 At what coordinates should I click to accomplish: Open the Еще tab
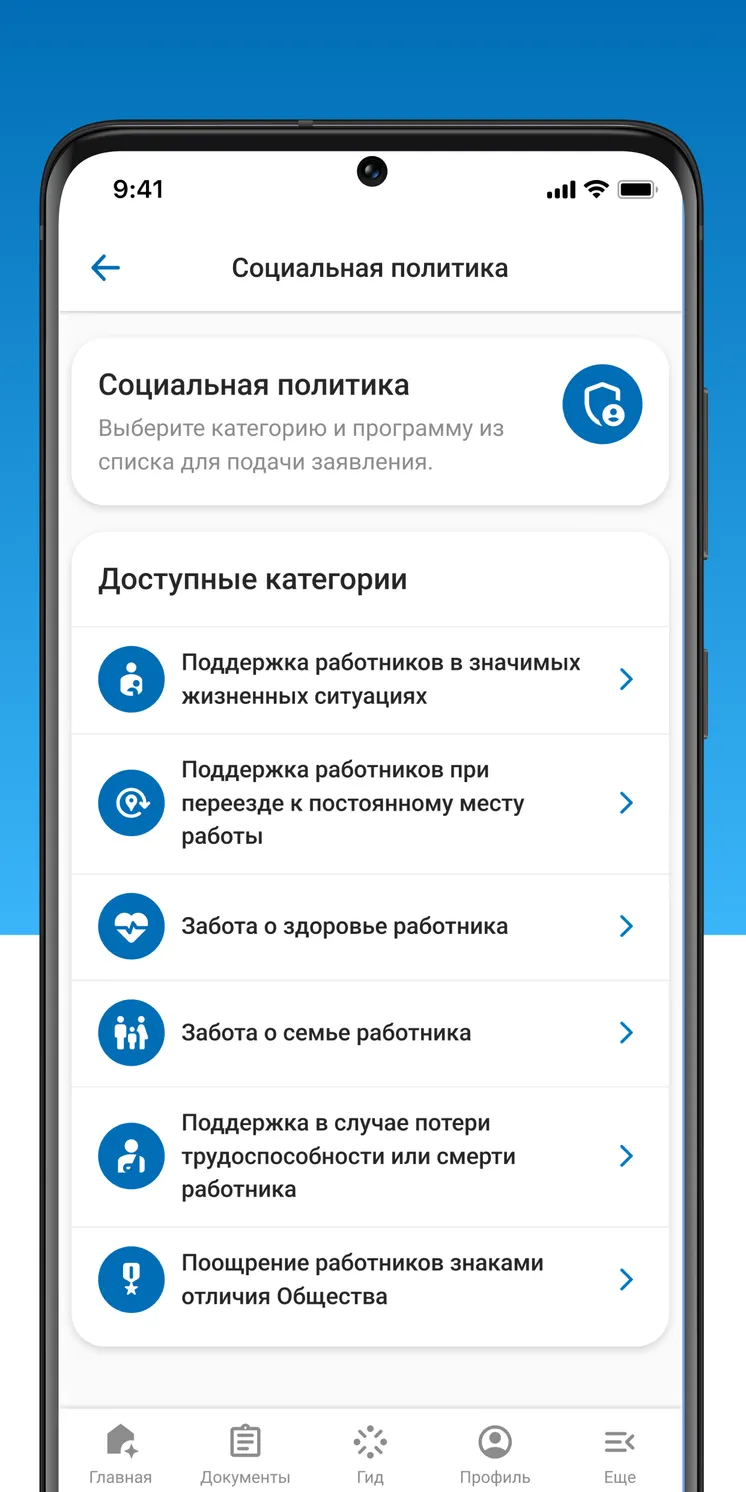pos(620,1455)
